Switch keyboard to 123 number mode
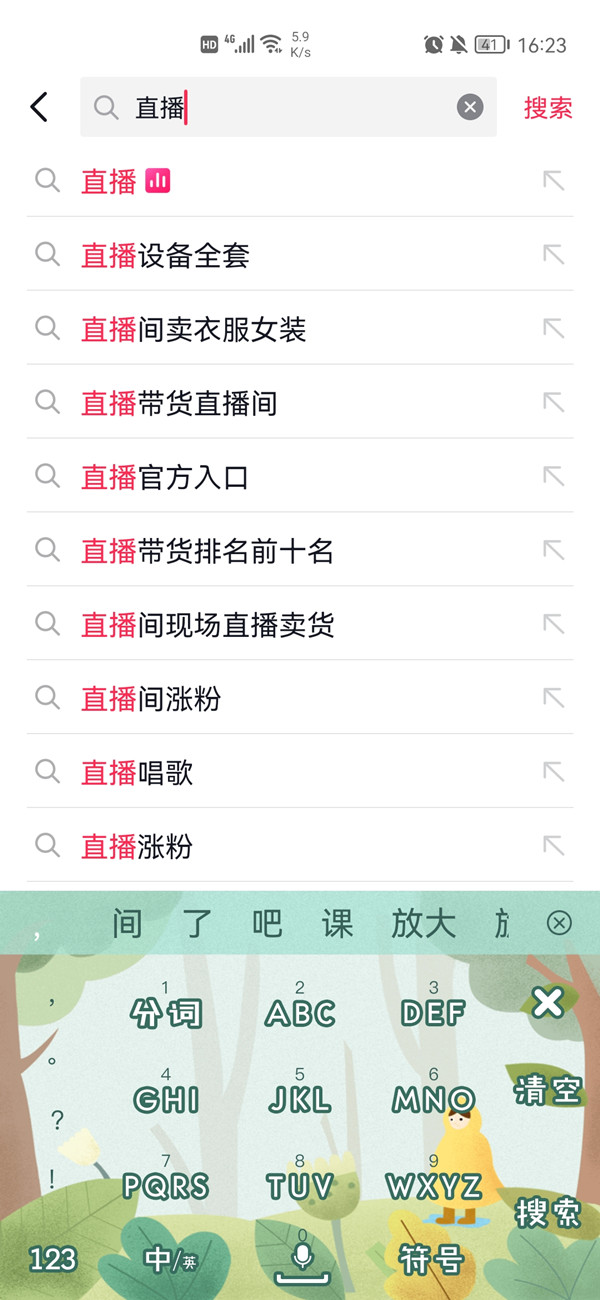This screenshot has width=600, height=1300. point(53,1258)
